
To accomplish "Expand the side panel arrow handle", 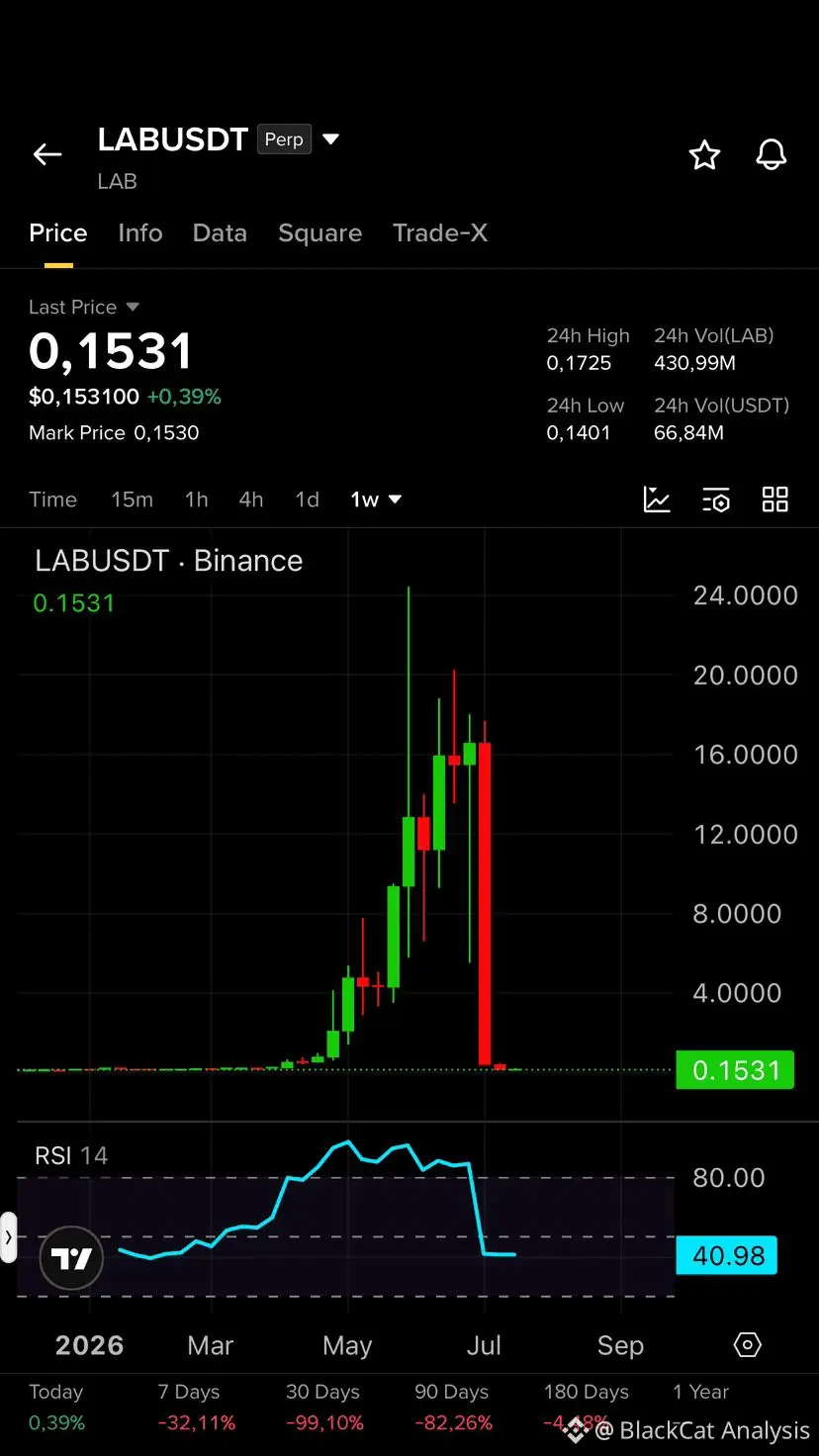I will click(8, 1236).
